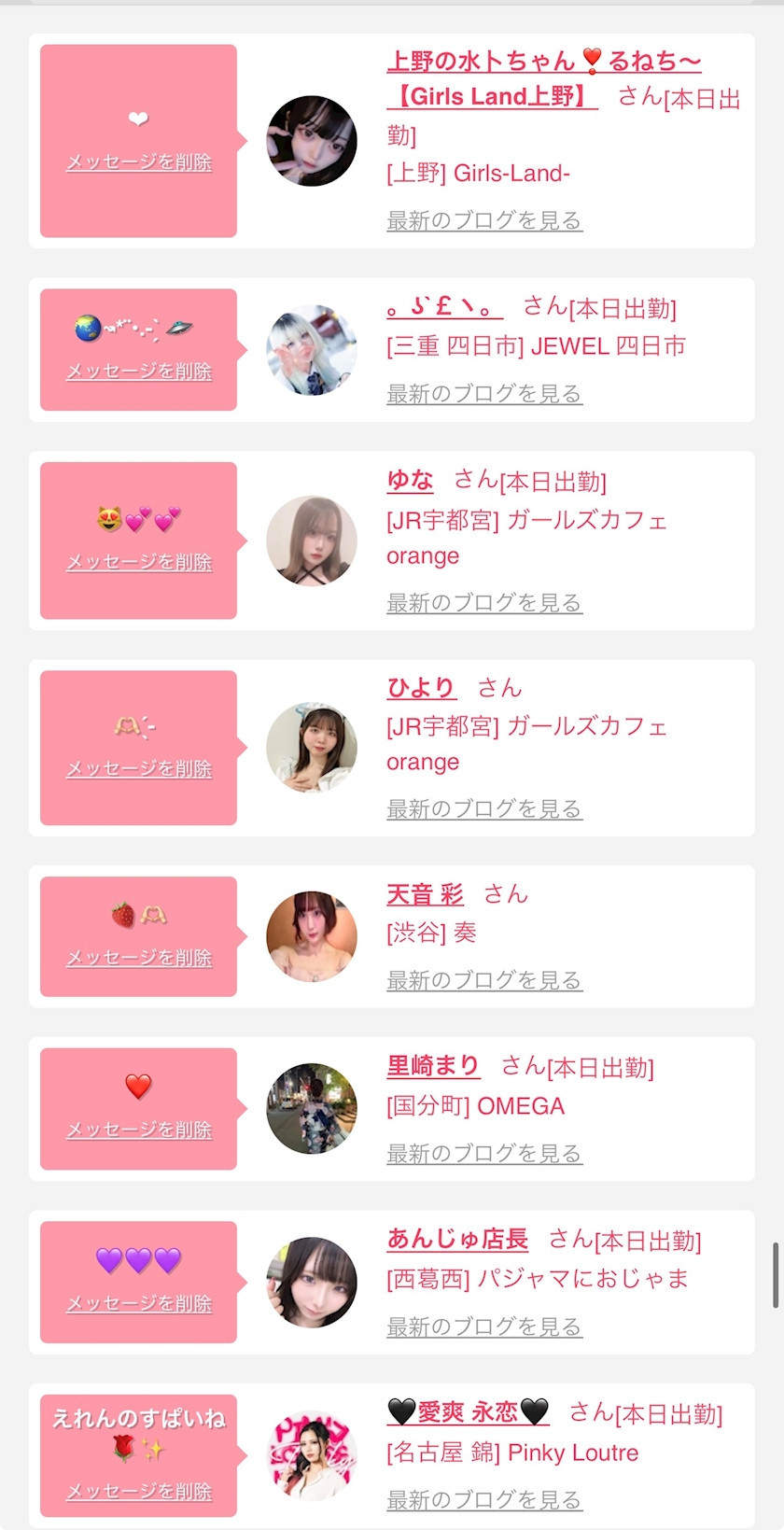Delete the message sent to ひより

[x=139, y=769]
